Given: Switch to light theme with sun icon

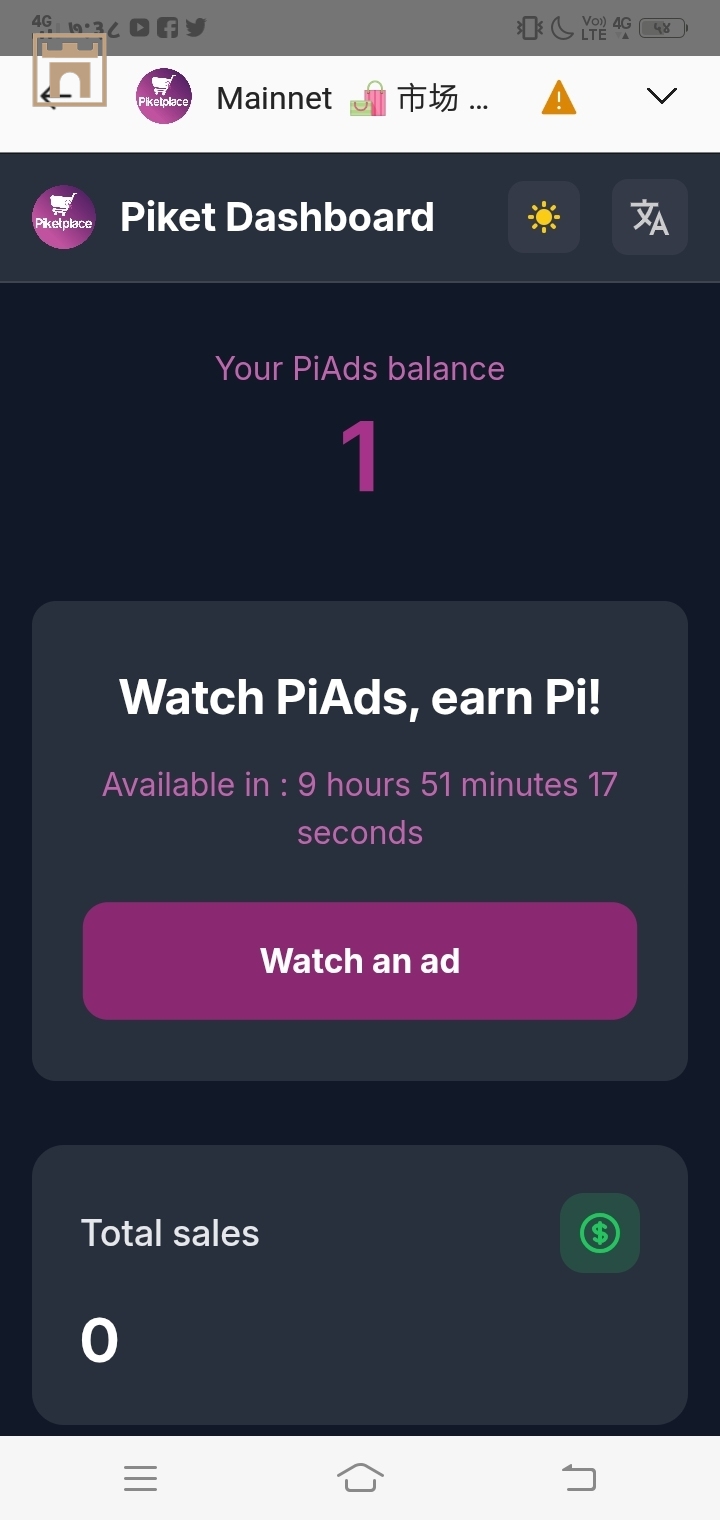Looking at the screenshot, I should [544, 217].
